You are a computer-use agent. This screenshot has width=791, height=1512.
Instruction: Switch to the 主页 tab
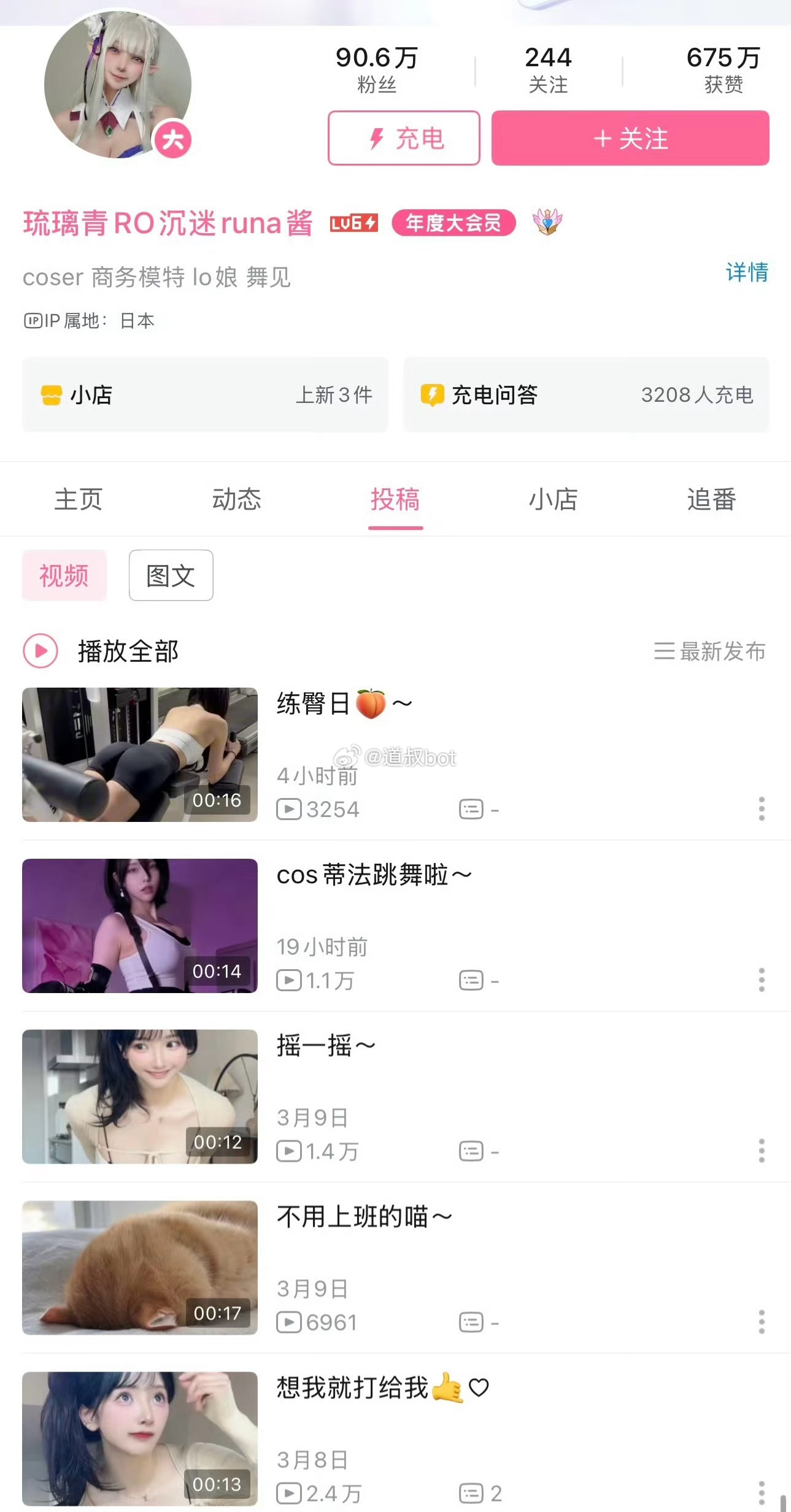[79, 499]
